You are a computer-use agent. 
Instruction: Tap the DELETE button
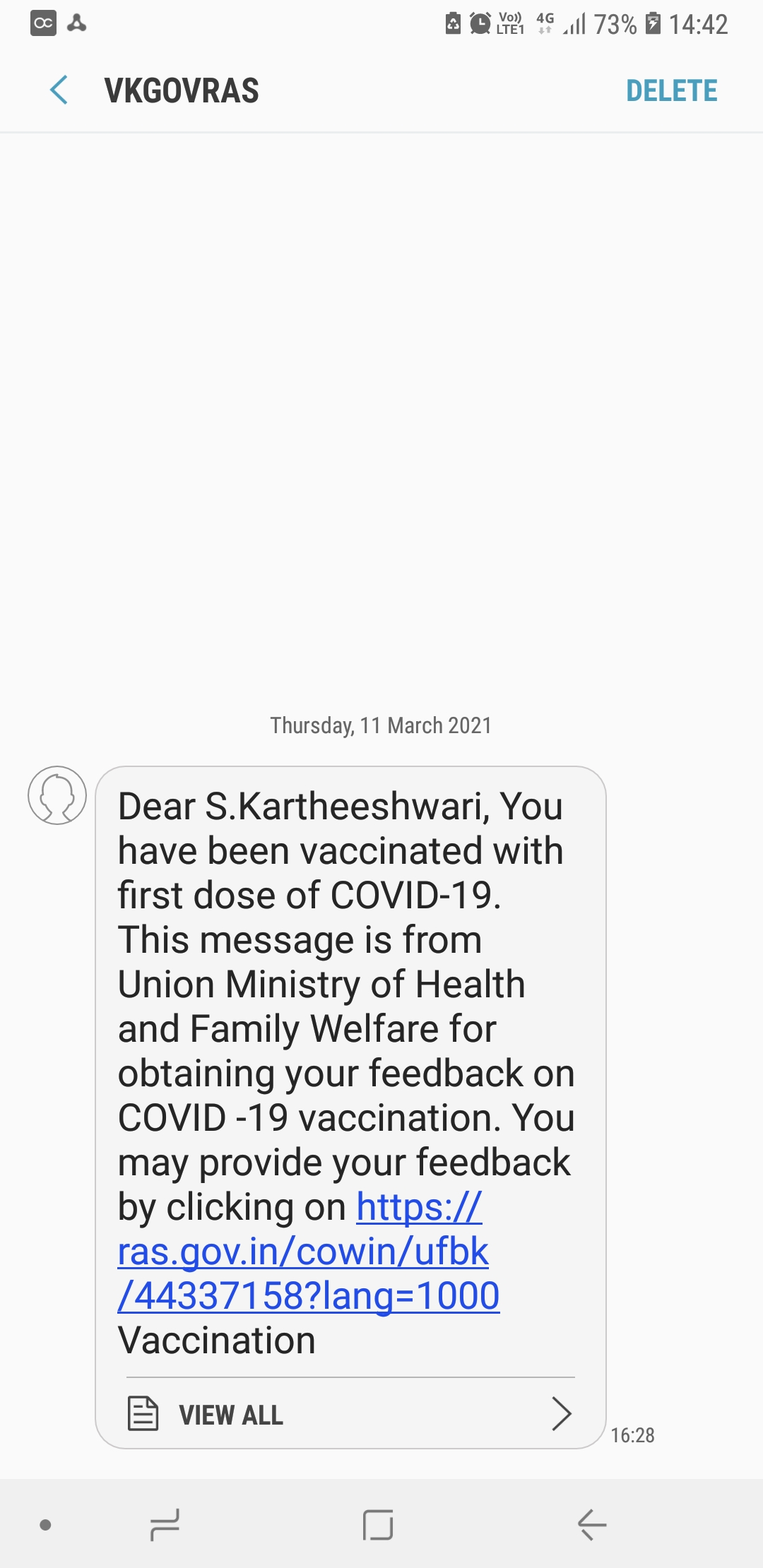pyautogui.click(x=671, y=90)
